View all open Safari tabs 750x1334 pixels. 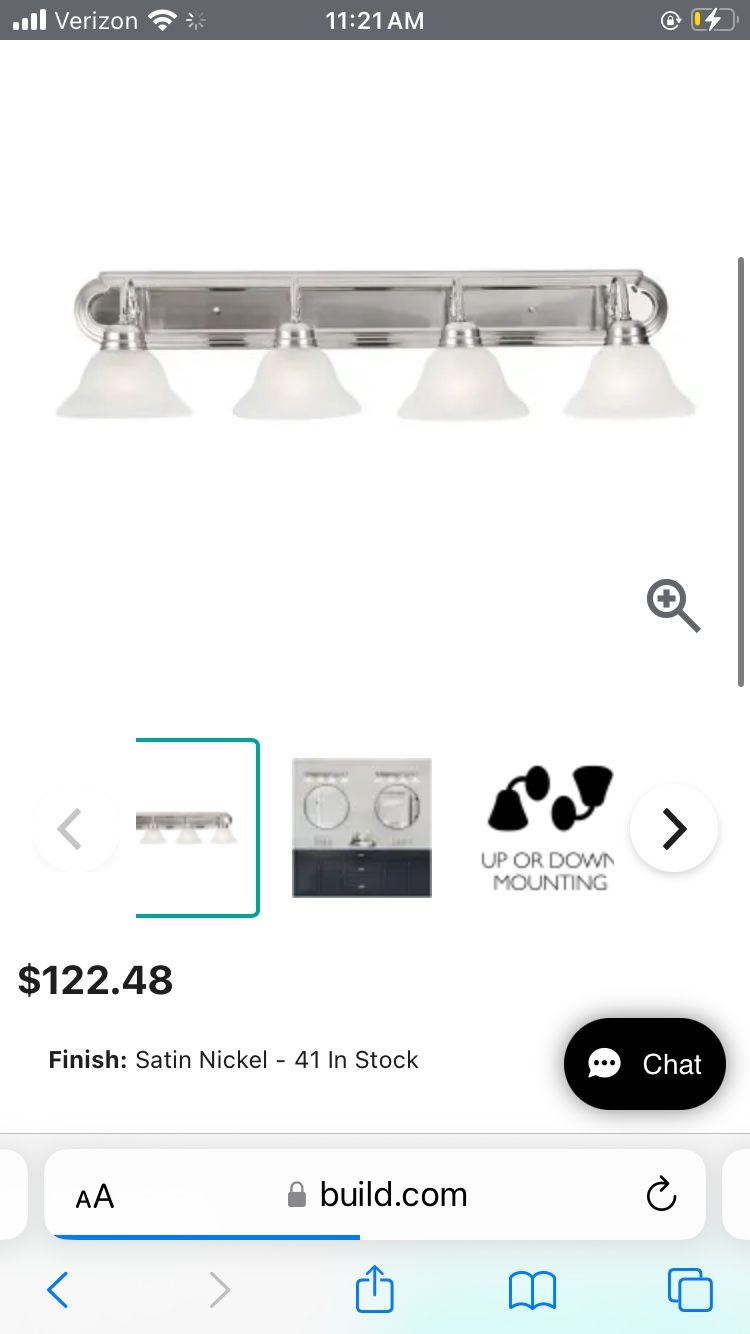pos(690,1290)
